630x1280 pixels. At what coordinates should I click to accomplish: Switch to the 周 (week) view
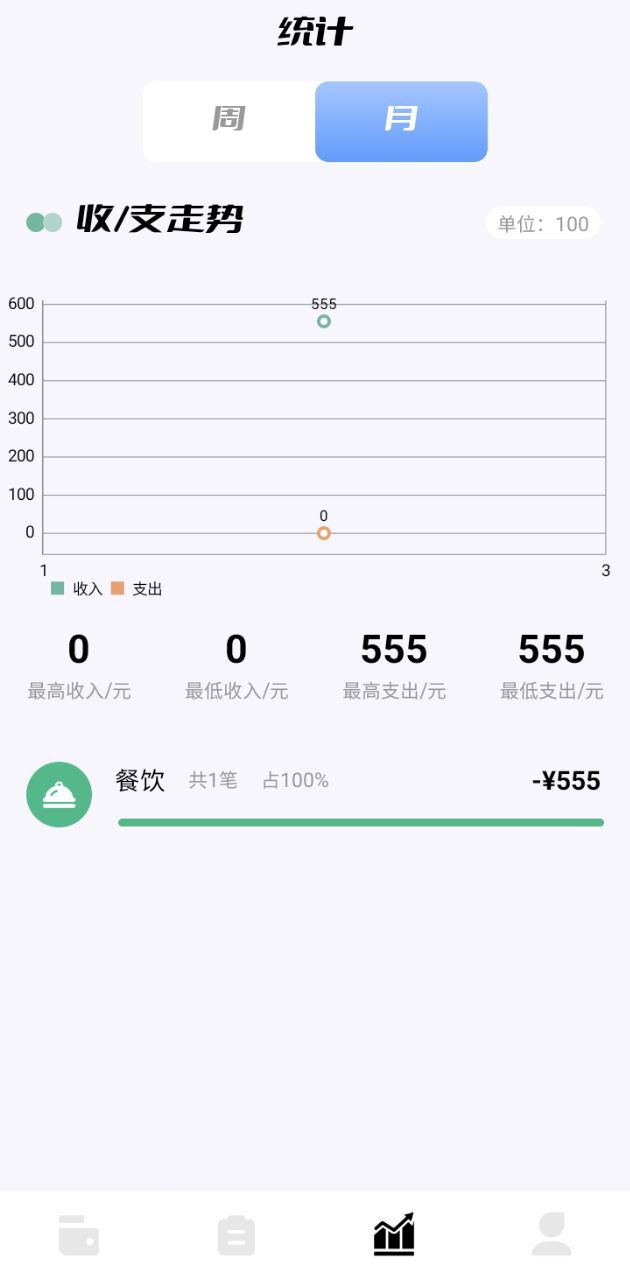(x=229, y=121)
